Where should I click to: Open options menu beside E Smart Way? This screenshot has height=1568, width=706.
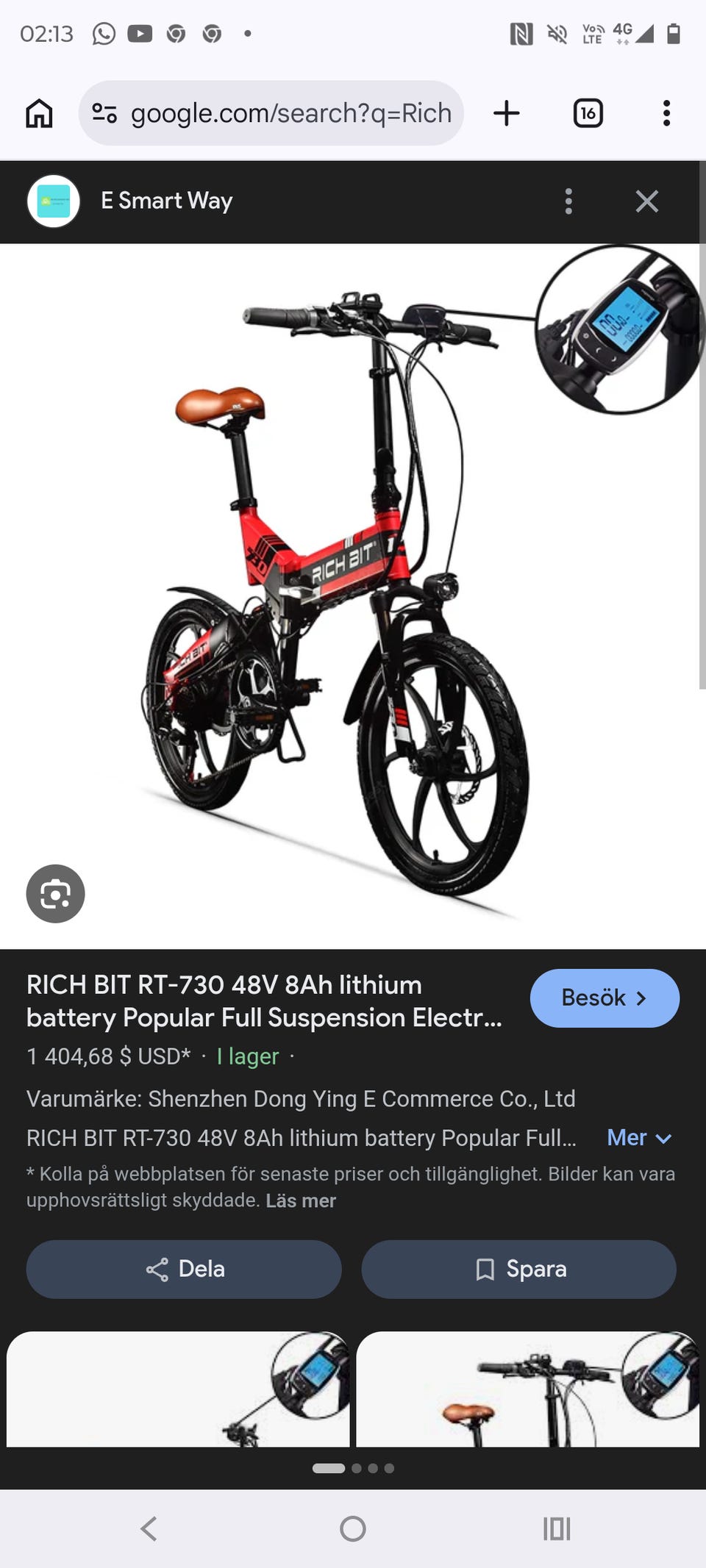(568, 201)
